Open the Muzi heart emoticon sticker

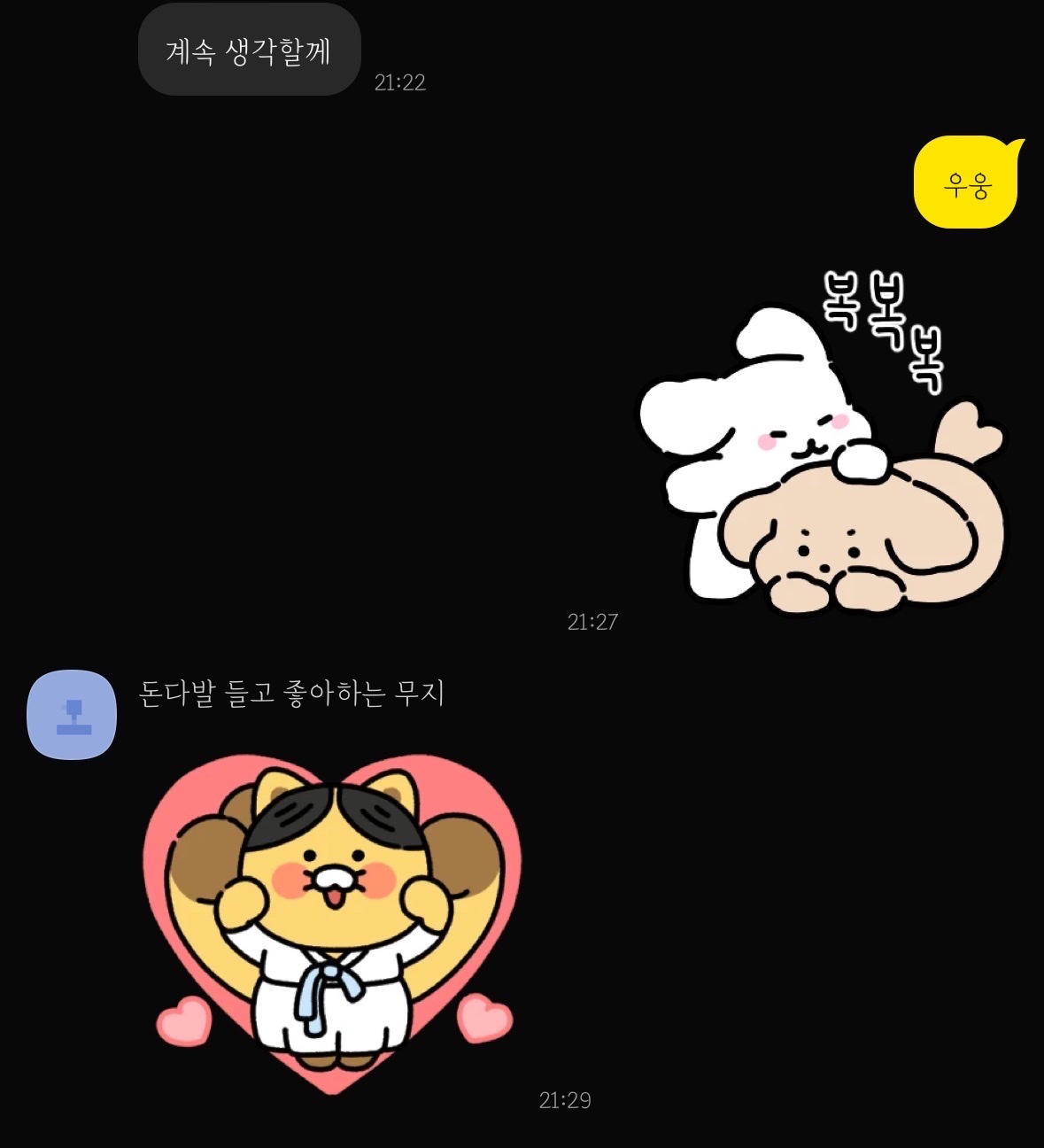[329, 921]
